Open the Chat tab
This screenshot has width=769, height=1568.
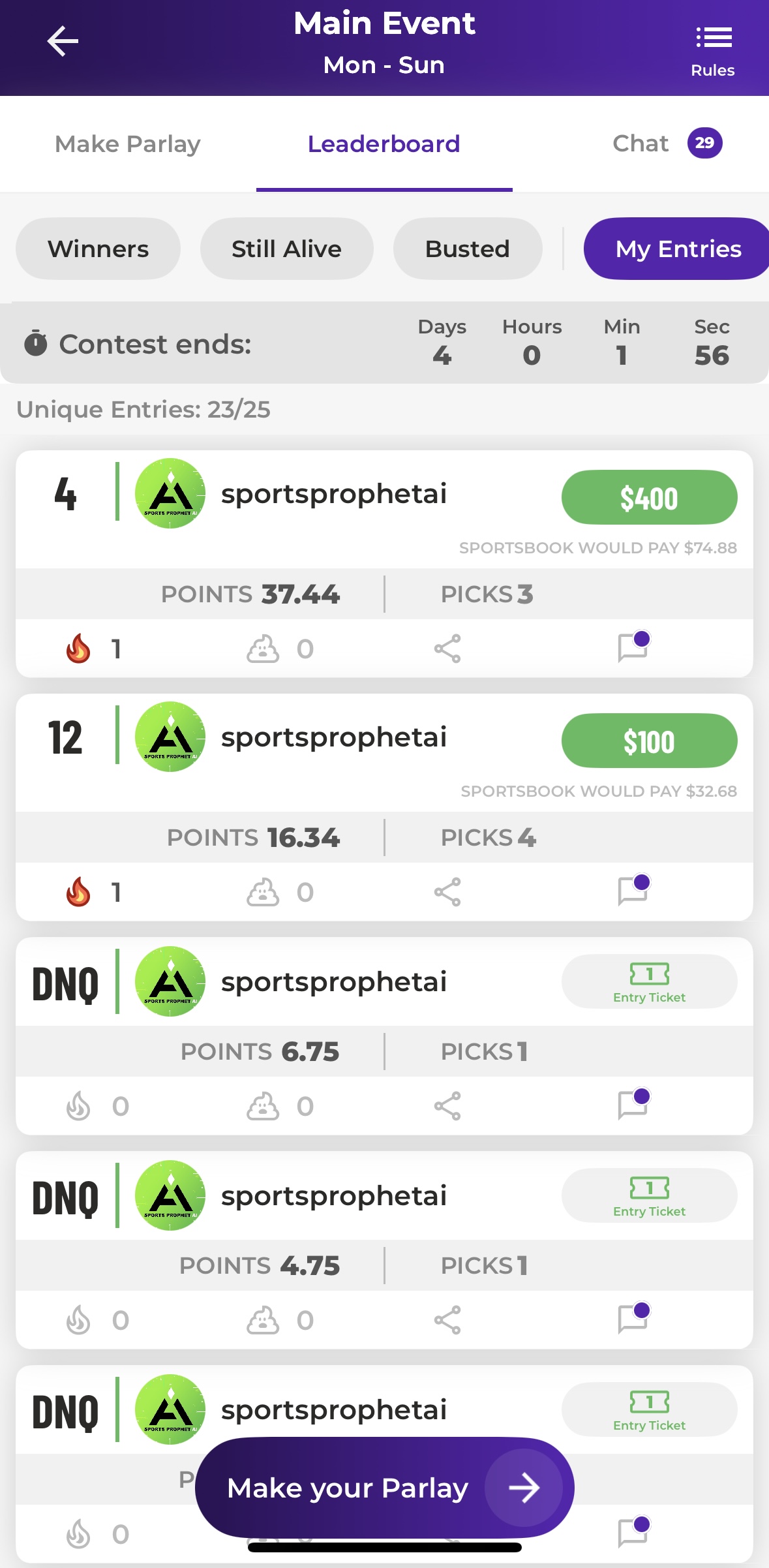[667, 143]
